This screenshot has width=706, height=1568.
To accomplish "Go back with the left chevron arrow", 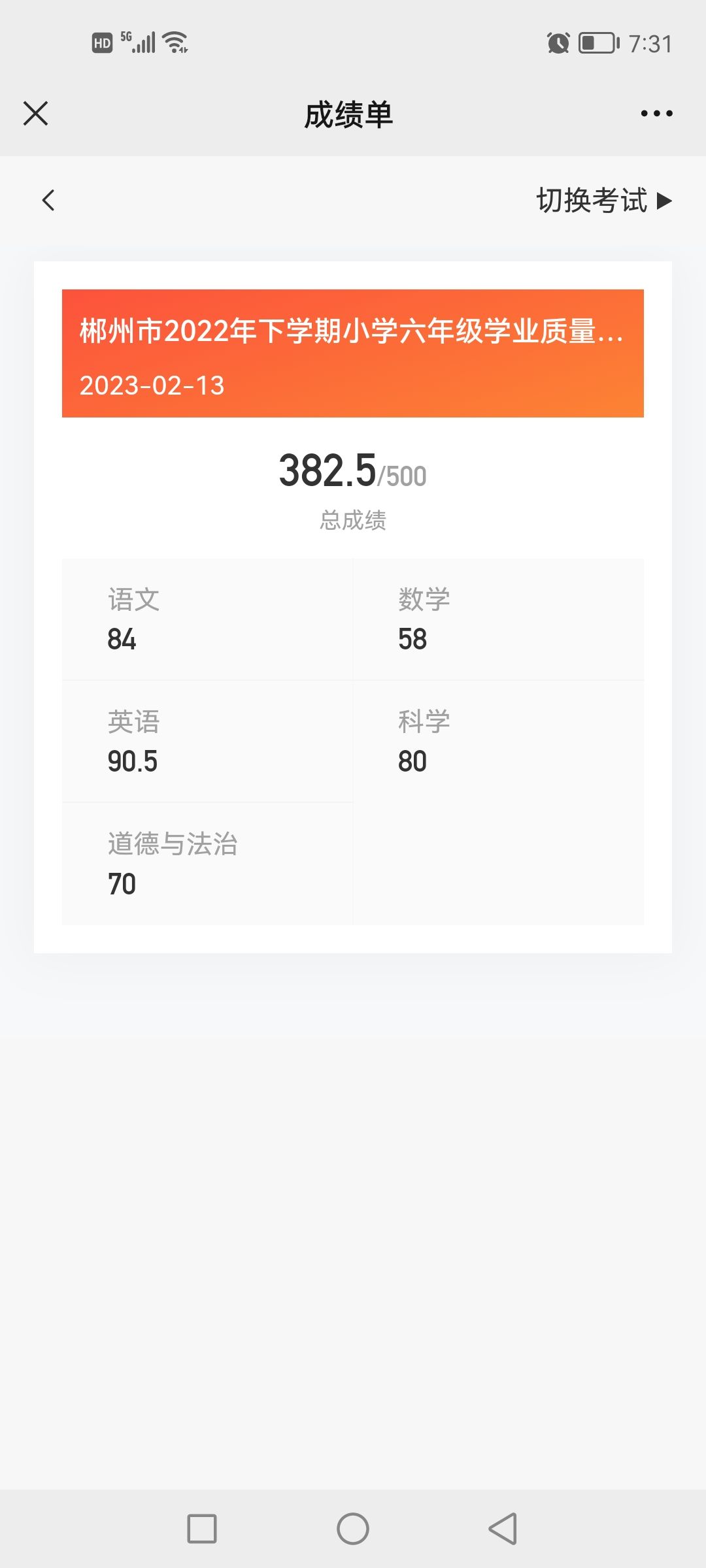I will point(48,200).
